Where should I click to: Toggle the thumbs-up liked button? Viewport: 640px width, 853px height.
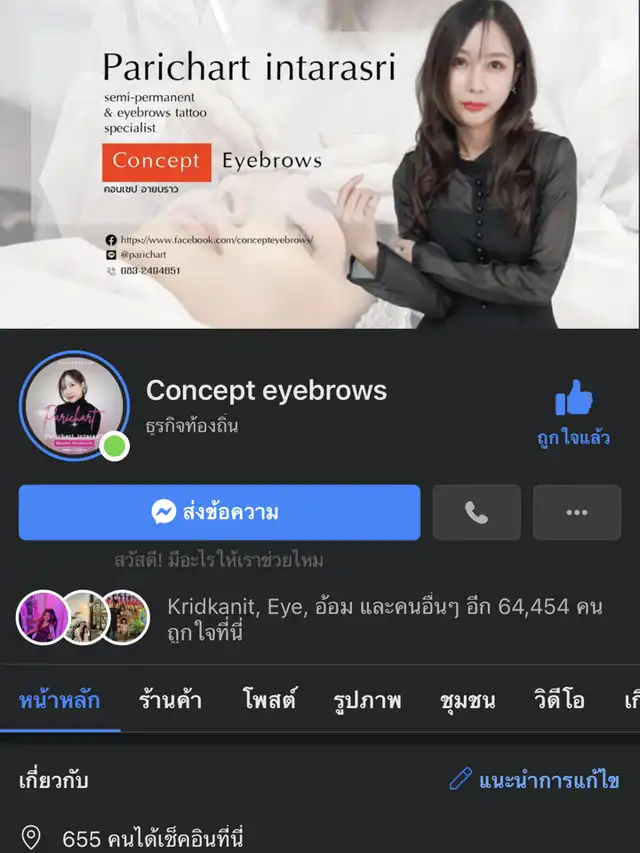point(574,411)
